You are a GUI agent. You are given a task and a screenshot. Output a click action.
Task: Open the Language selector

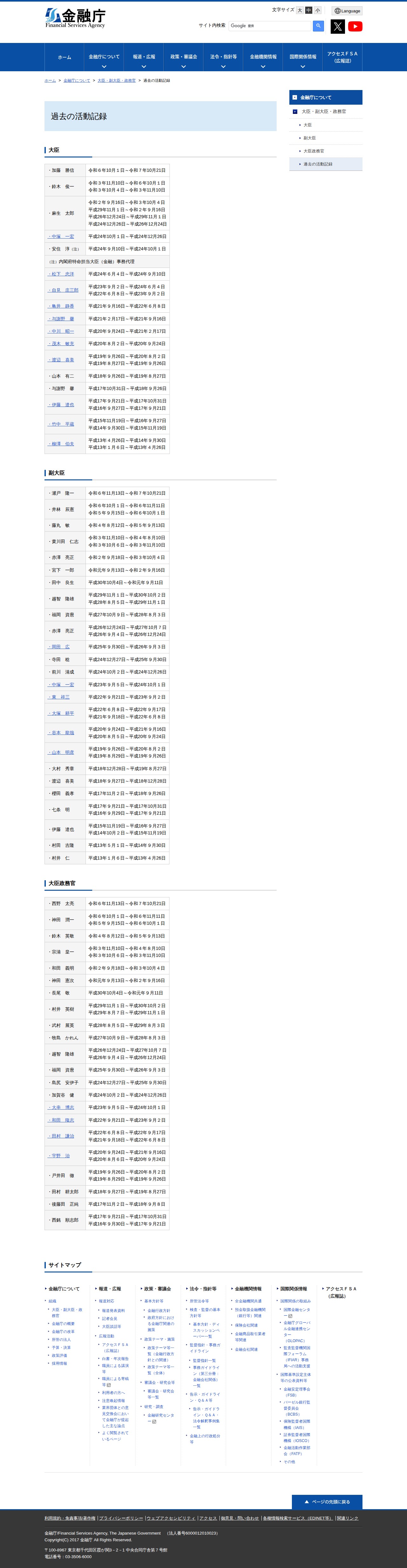[x=347, y=11]
